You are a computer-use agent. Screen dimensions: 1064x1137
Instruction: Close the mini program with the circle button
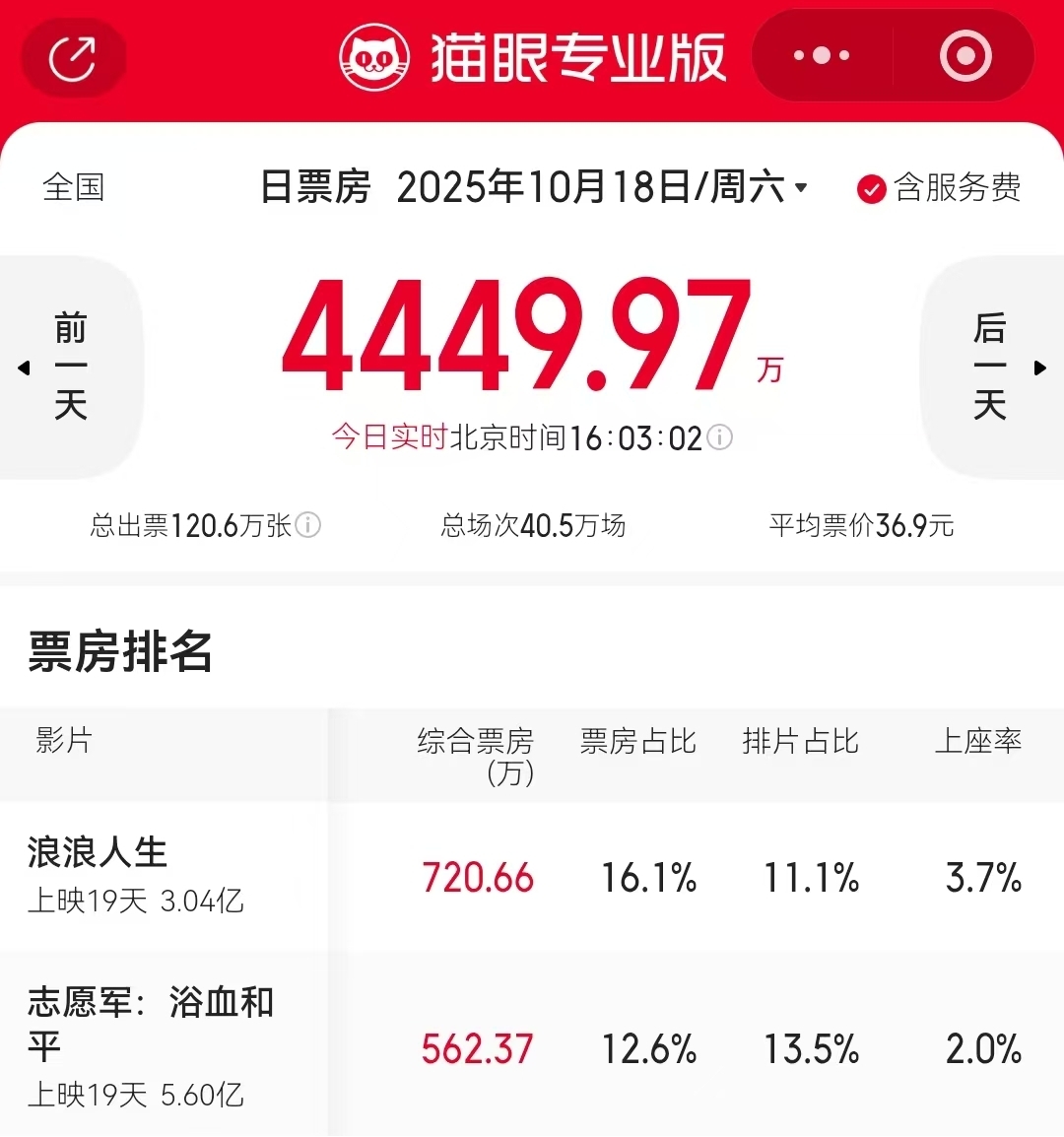pyautogui.click(x=964, y=56)
